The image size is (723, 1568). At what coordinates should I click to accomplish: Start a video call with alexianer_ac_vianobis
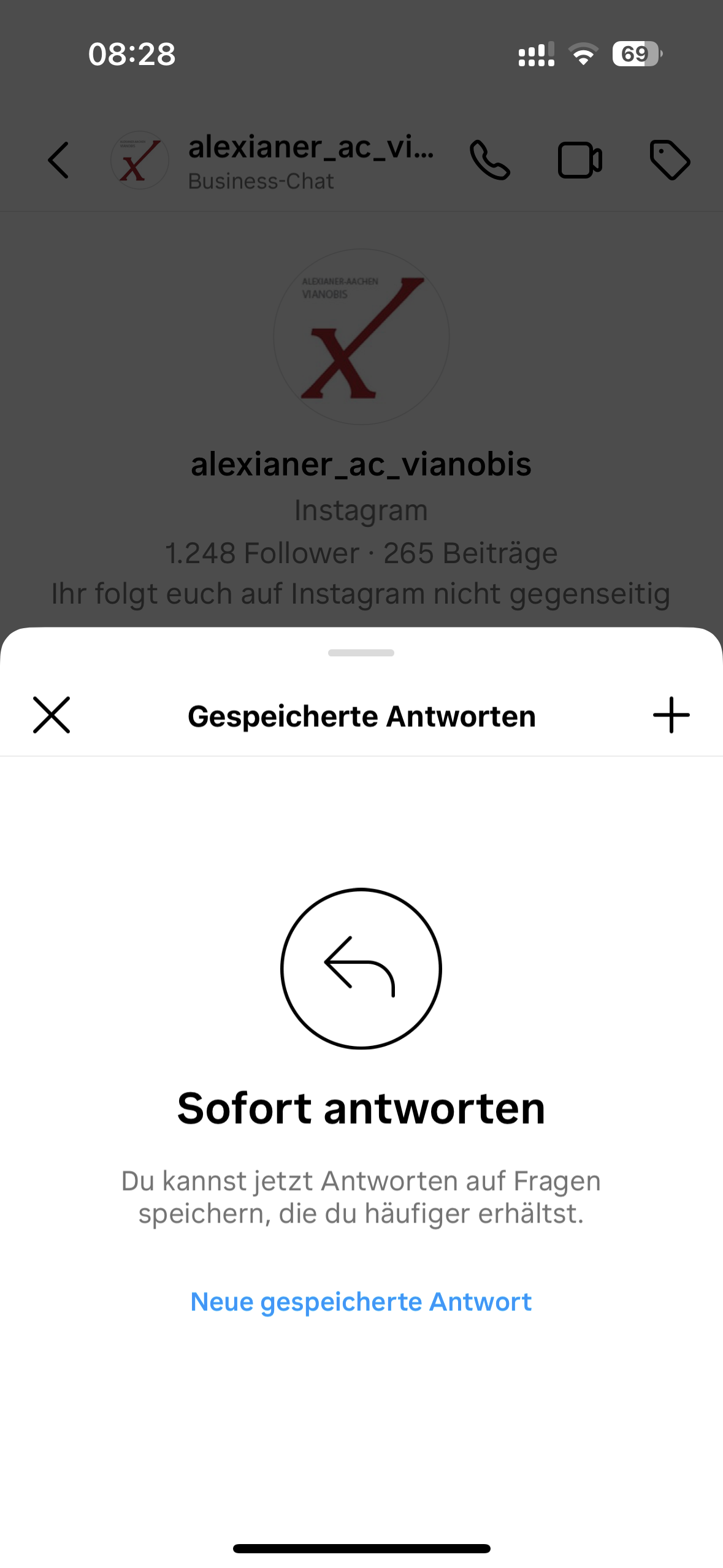coord(580,160)
